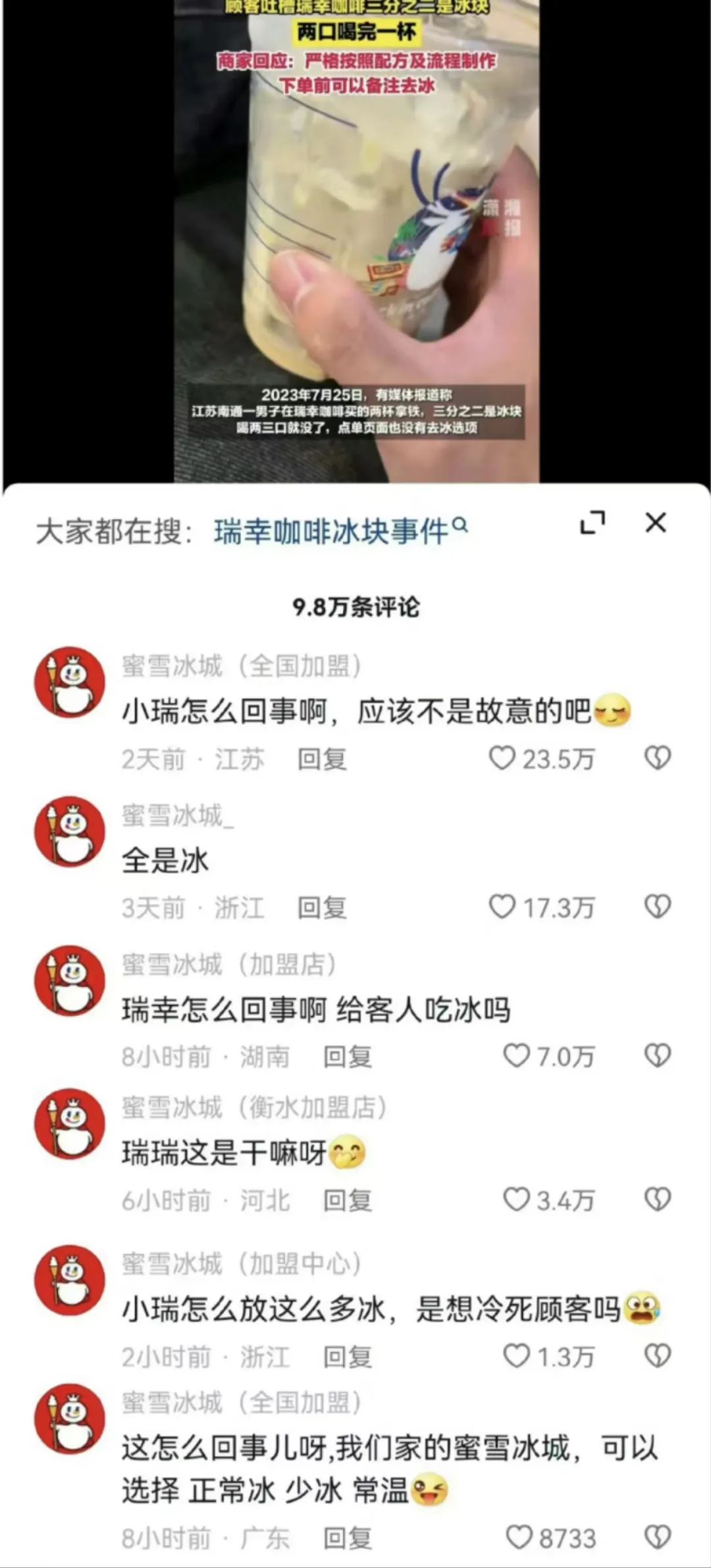Screen dimensions: 711x1568
Task: Open profile of 蜜雪冰城（衡水加盟店）
Action: coord(253,1108)
